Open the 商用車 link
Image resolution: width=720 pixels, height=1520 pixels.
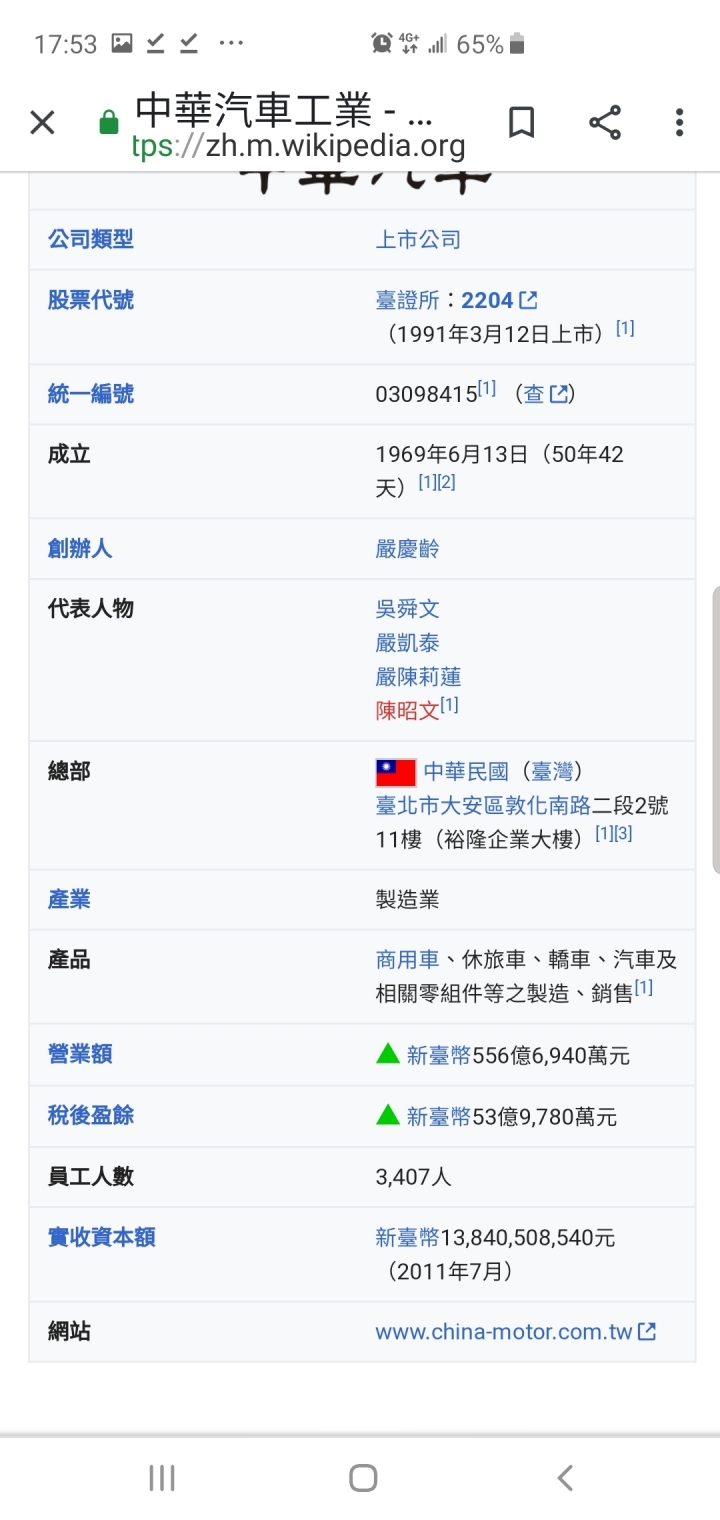pyautogui.click(x=407, y=960)
